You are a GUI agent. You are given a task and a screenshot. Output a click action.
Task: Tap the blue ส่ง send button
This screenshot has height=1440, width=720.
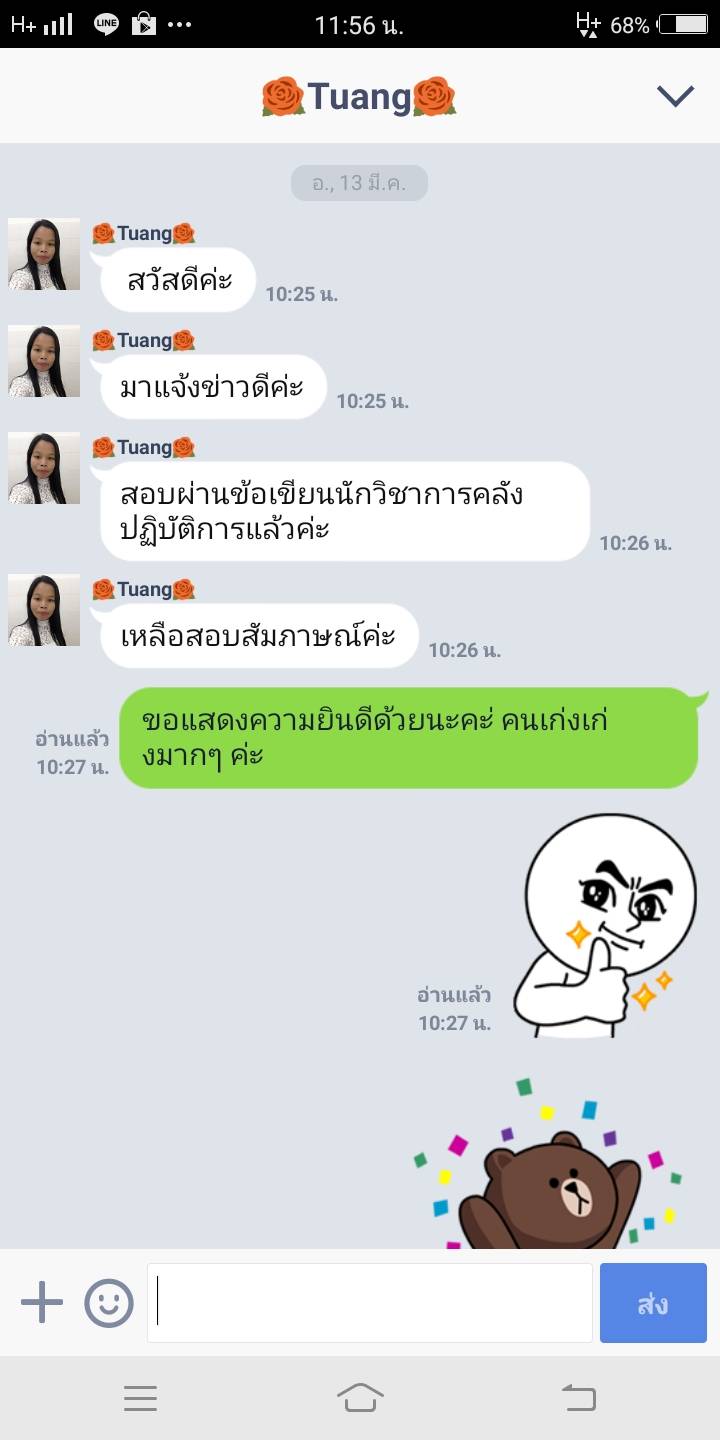pyautogui.click(x=653, y=1303)
